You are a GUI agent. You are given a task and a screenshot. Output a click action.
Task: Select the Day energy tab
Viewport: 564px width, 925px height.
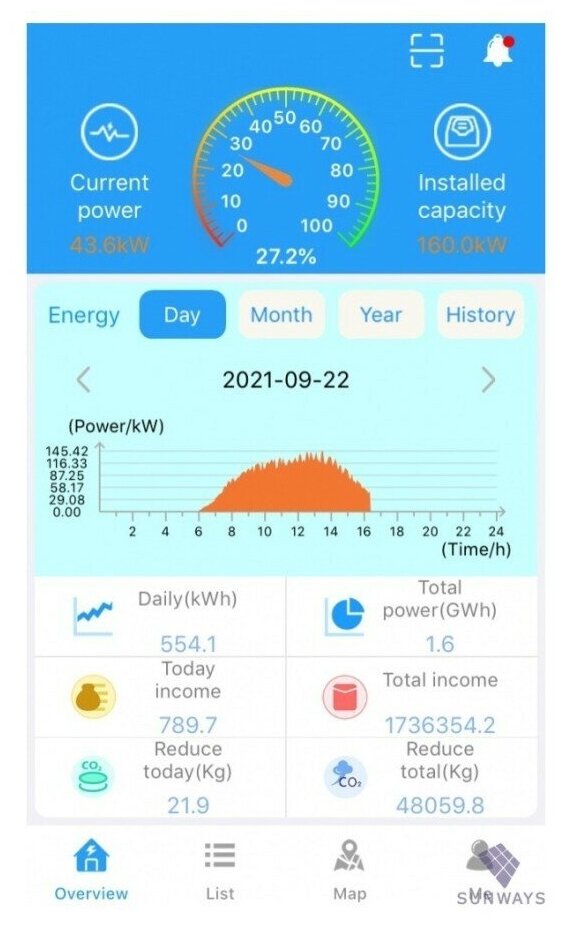pyautogui.click(x=182, y=314)
